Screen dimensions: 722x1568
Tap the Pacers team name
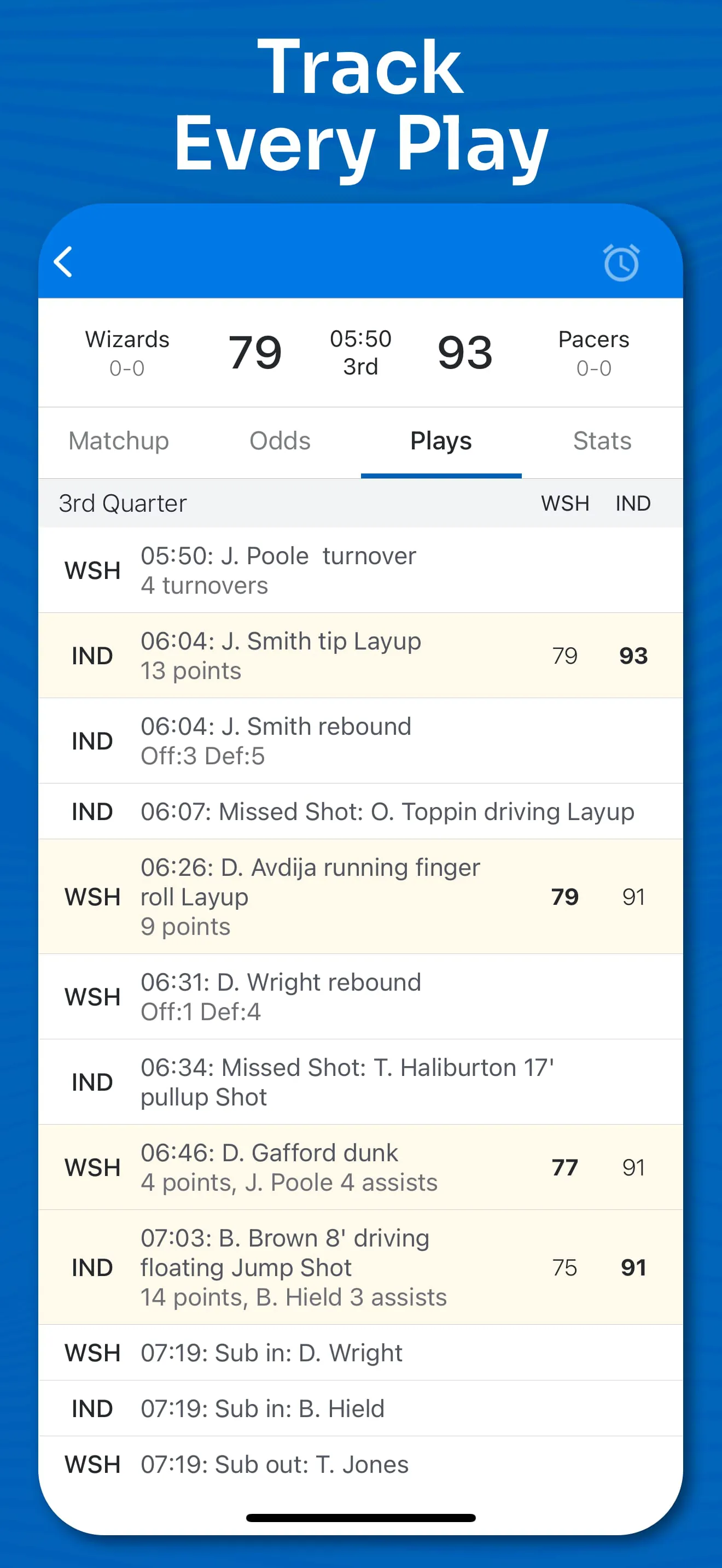593,340
